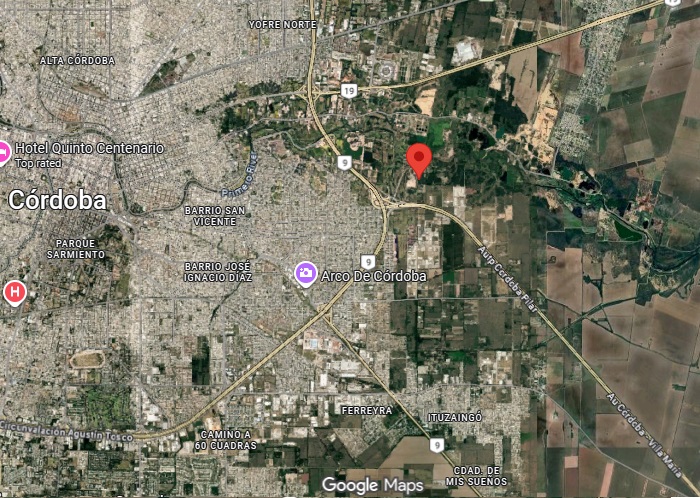The image size is (700, 498).
Task: Open the Arco De Córdoba place marker
Action: pyautogui.click(x=306, y=273)
